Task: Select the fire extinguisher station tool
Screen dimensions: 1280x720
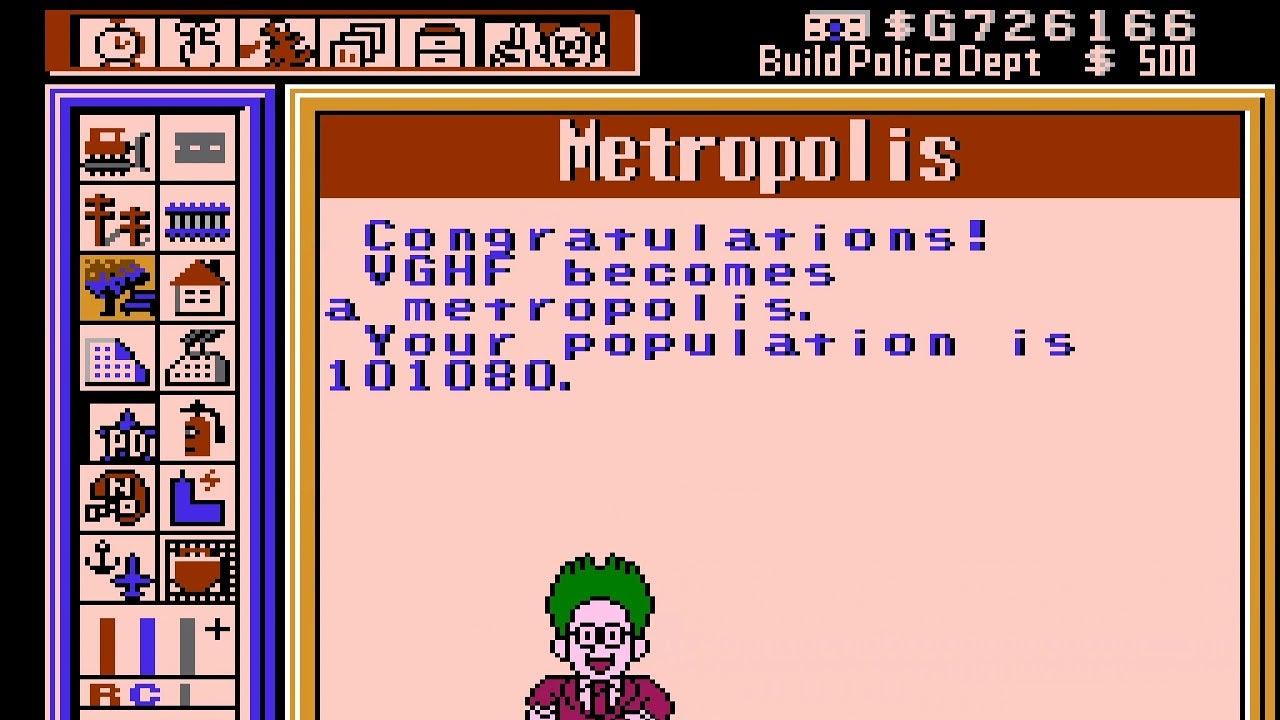Action: tap(198, 429)
